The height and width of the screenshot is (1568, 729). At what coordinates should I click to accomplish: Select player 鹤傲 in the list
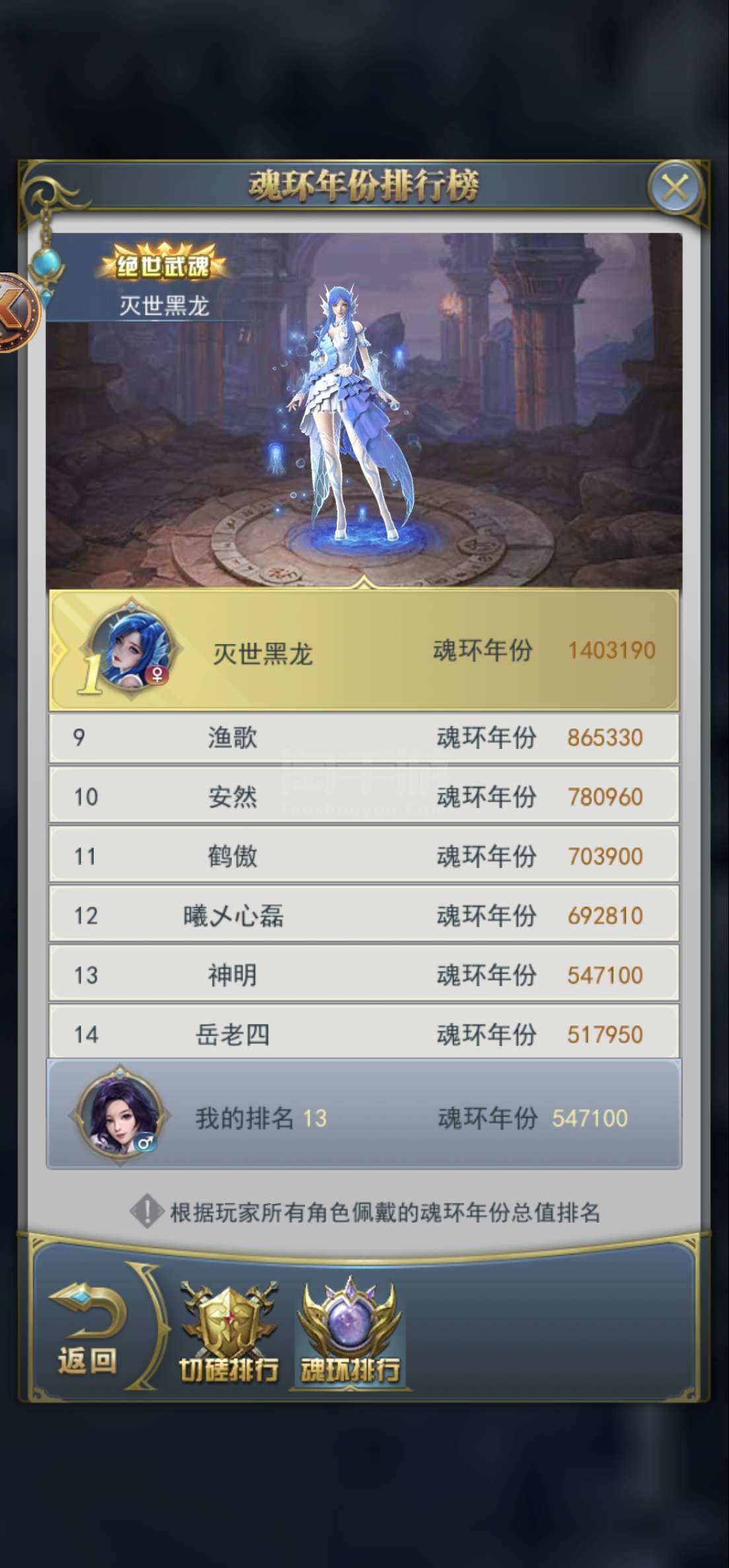(364, 857)
